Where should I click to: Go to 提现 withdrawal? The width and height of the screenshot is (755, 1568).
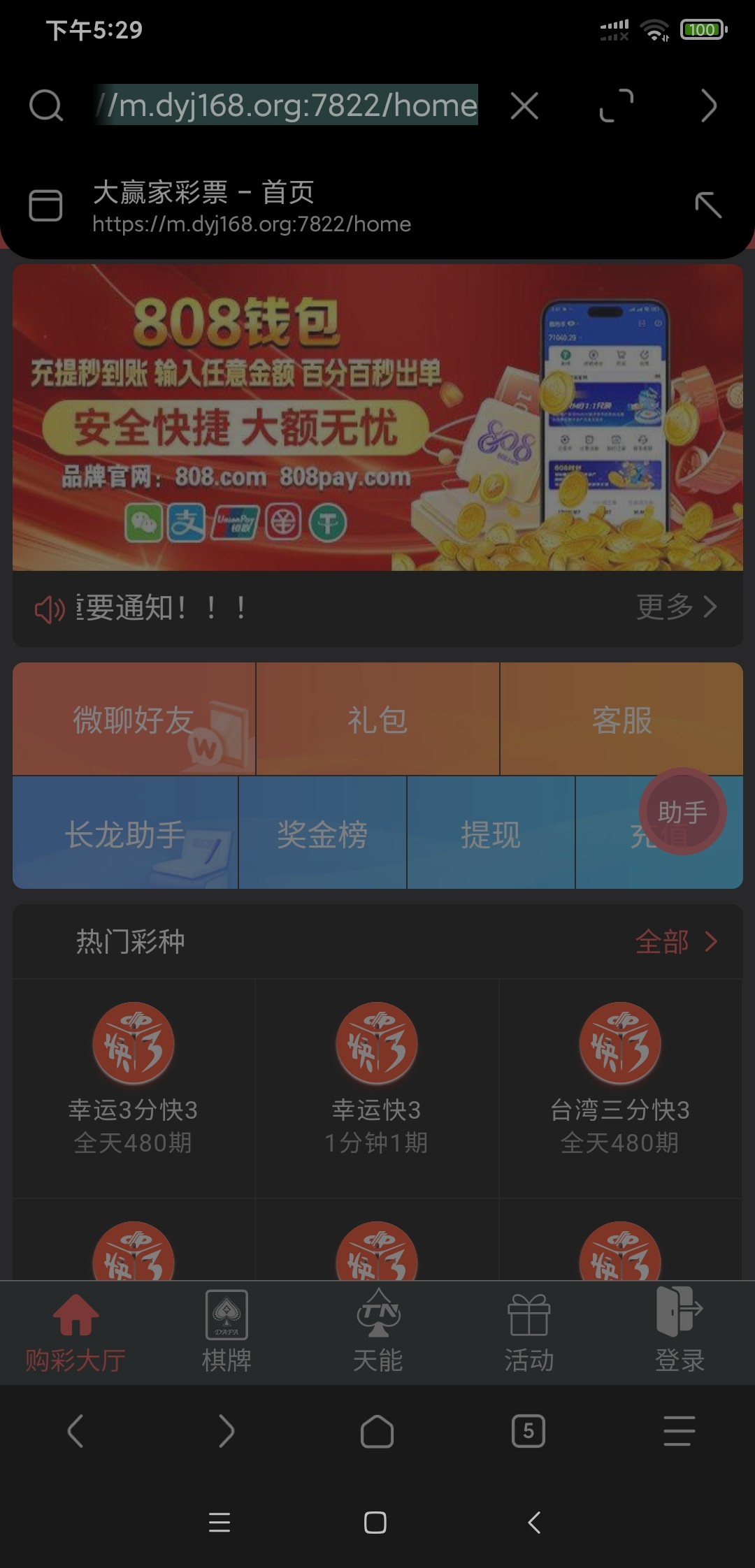(491, 834)
